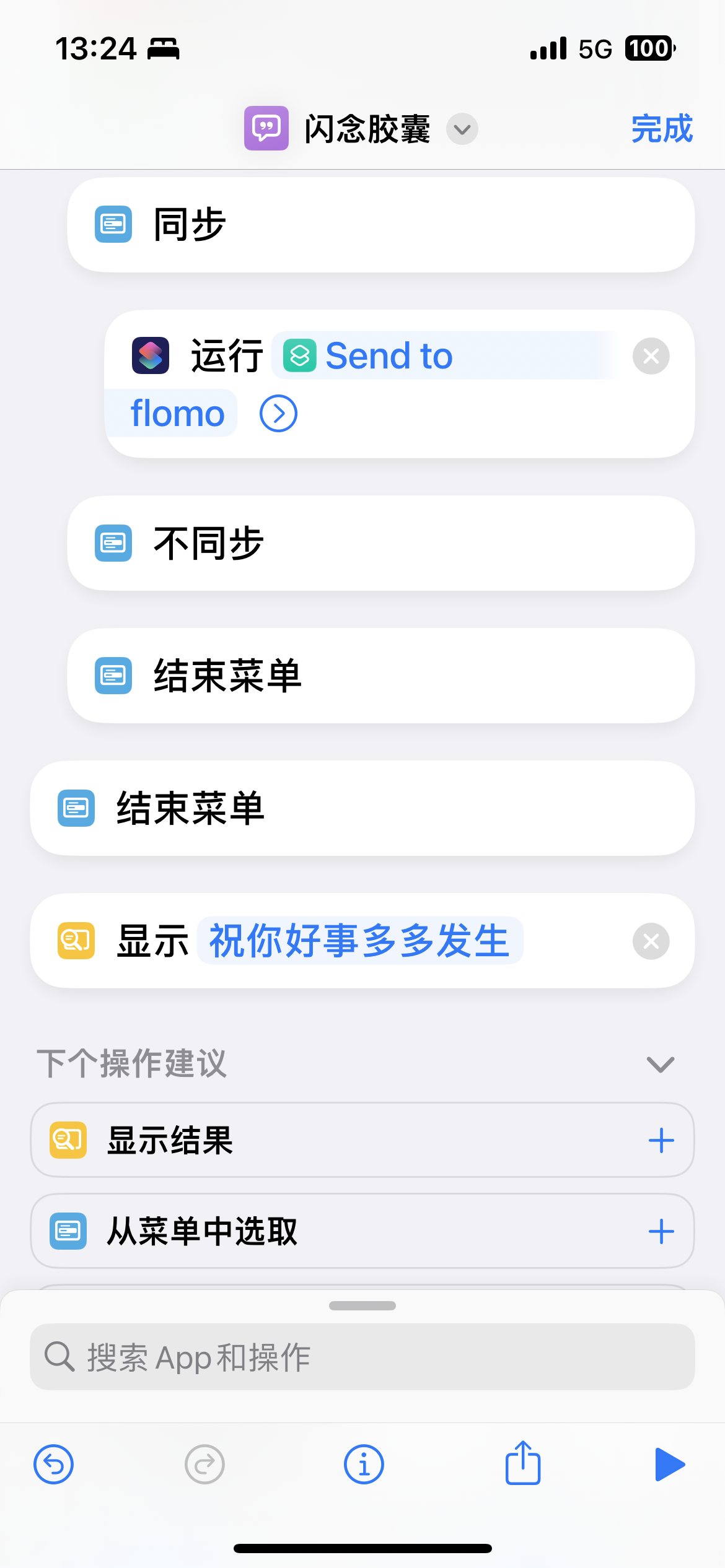Screen dimensions: 725x1568
Task: Add the 从菜单中选取 suggested action
Action: click(661, 1231)
